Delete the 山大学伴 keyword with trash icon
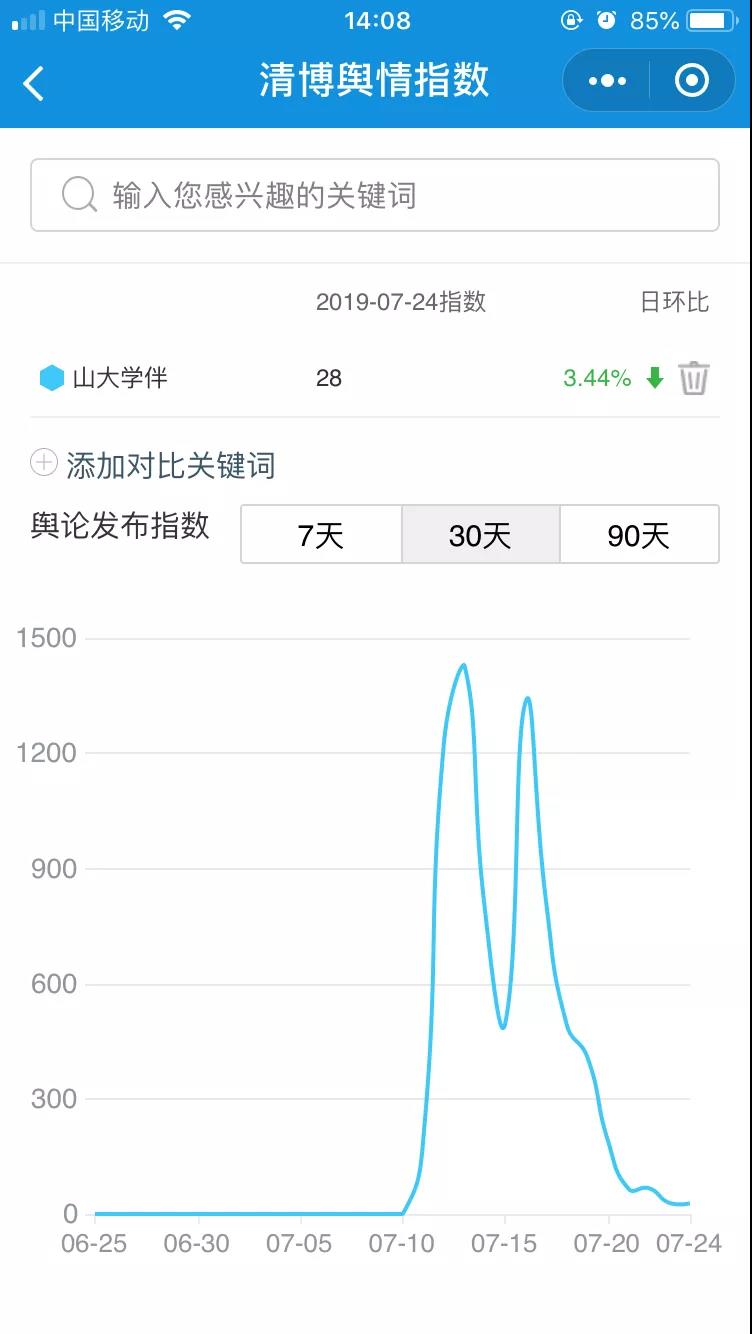752x1334 pixels. (x=694, y=378)
